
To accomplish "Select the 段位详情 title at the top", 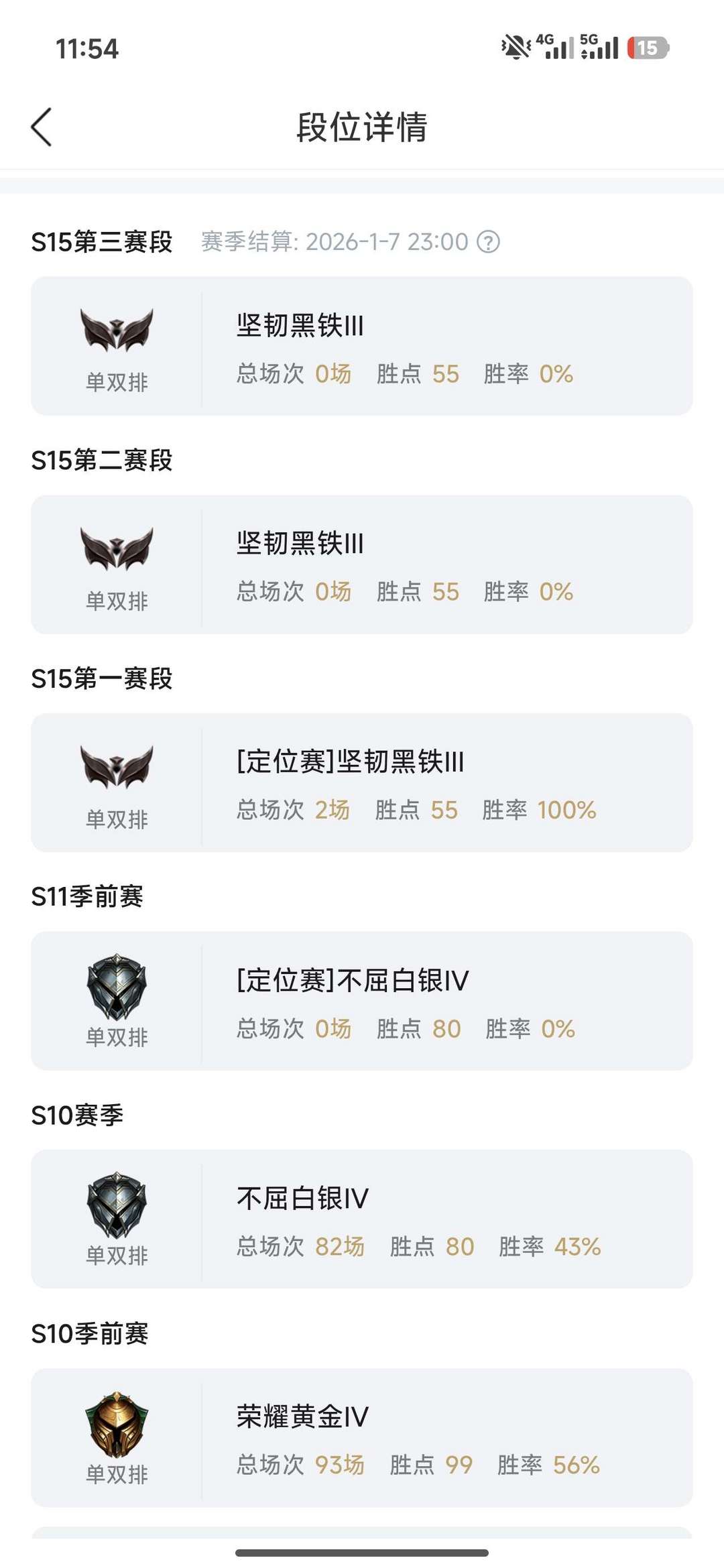I will 362,126.
